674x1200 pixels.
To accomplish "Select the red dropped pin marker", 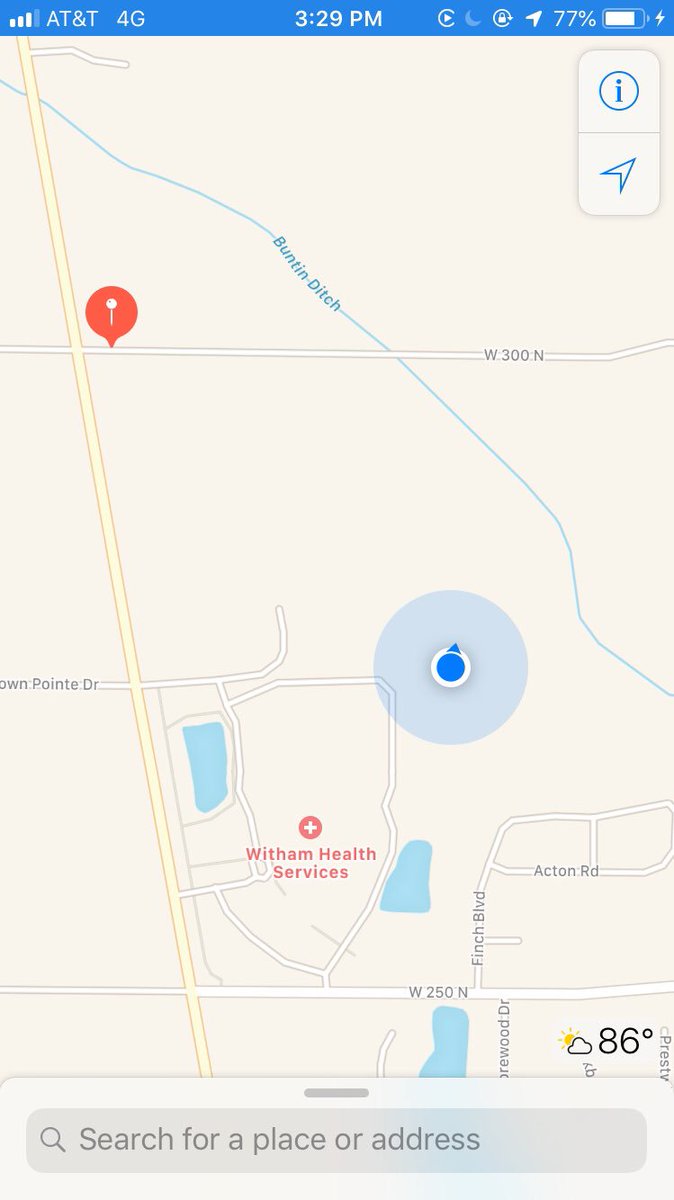I will (111, 312).
